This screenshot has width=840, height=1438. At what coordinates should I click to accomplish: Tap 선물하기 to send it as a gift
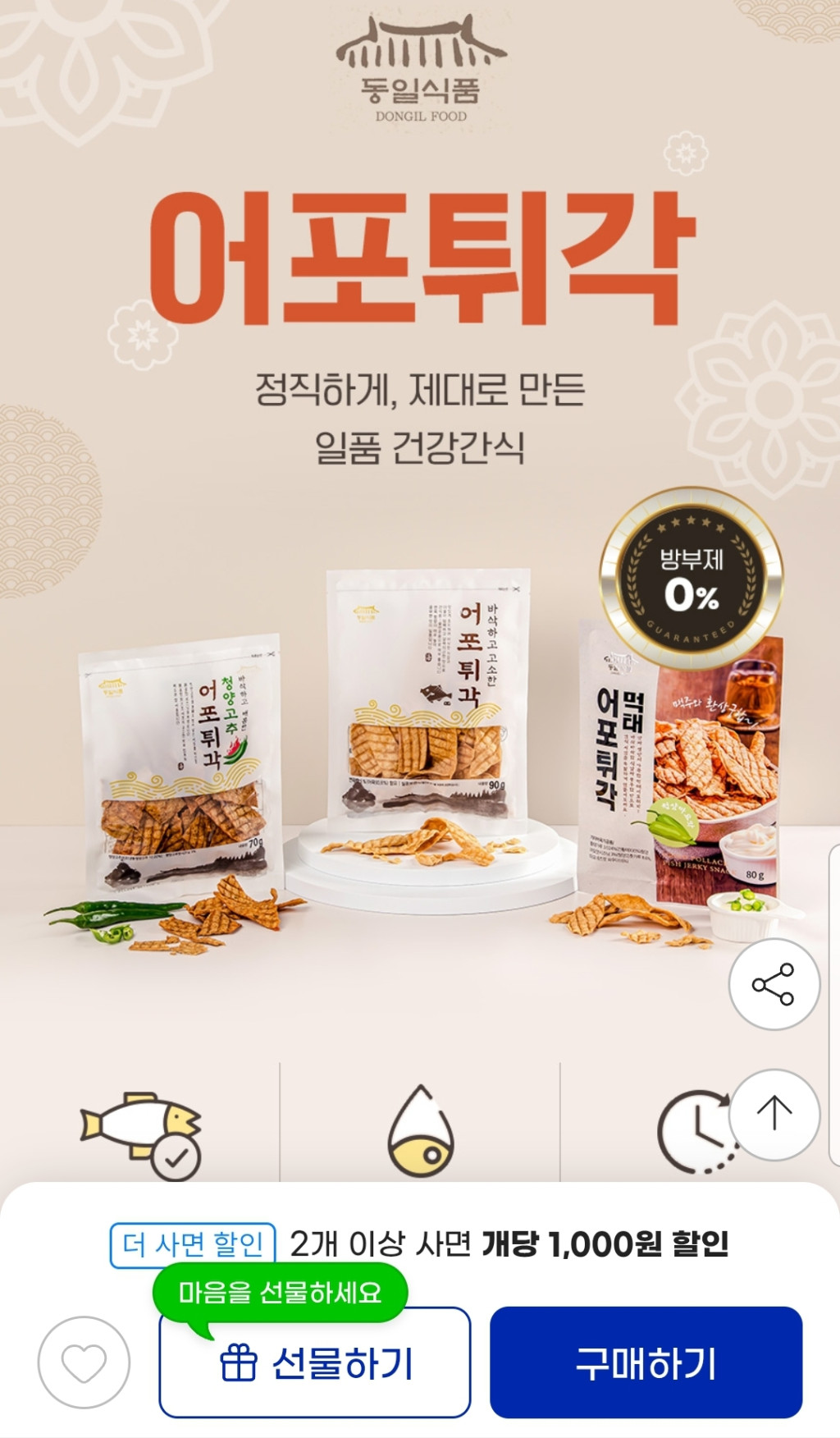(x=315, y=1363)
